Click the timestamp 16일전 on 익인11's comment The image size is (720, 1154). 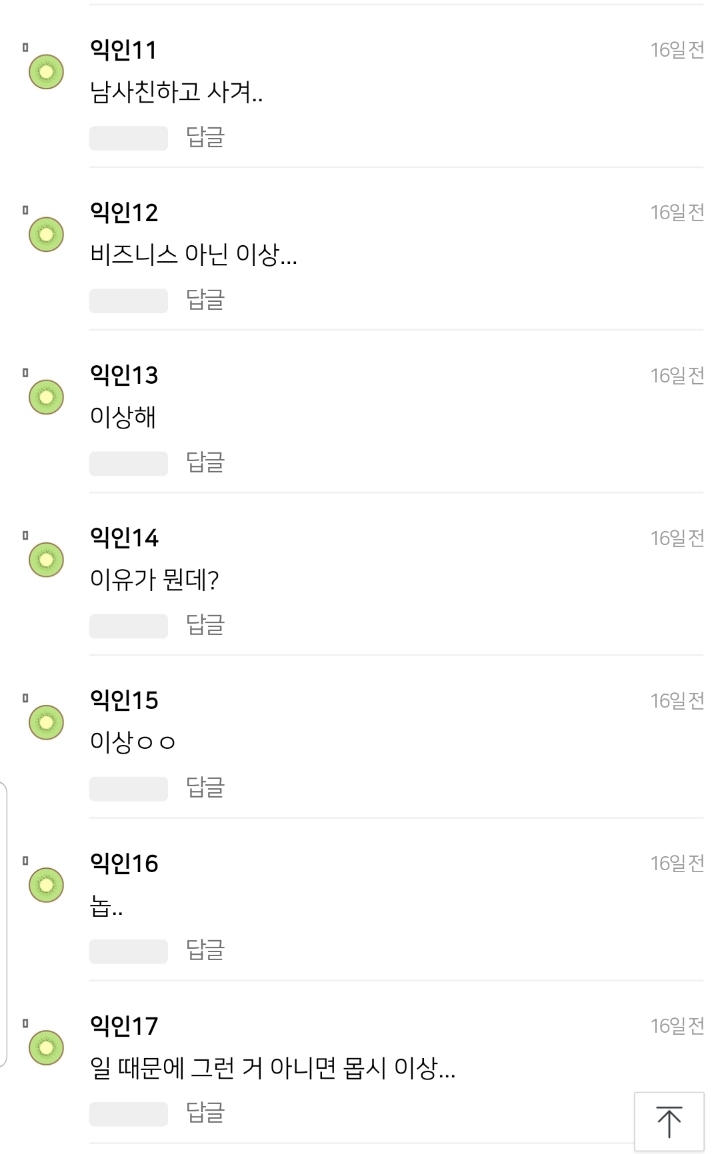click(677, 49)
